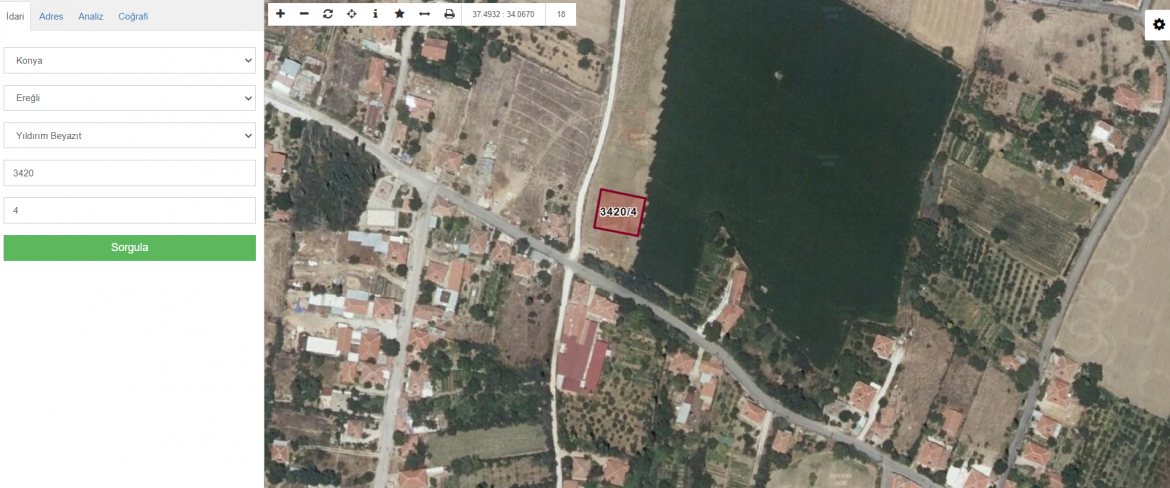
Task: Tap the green Sorgula button
Action: point(130,247)
